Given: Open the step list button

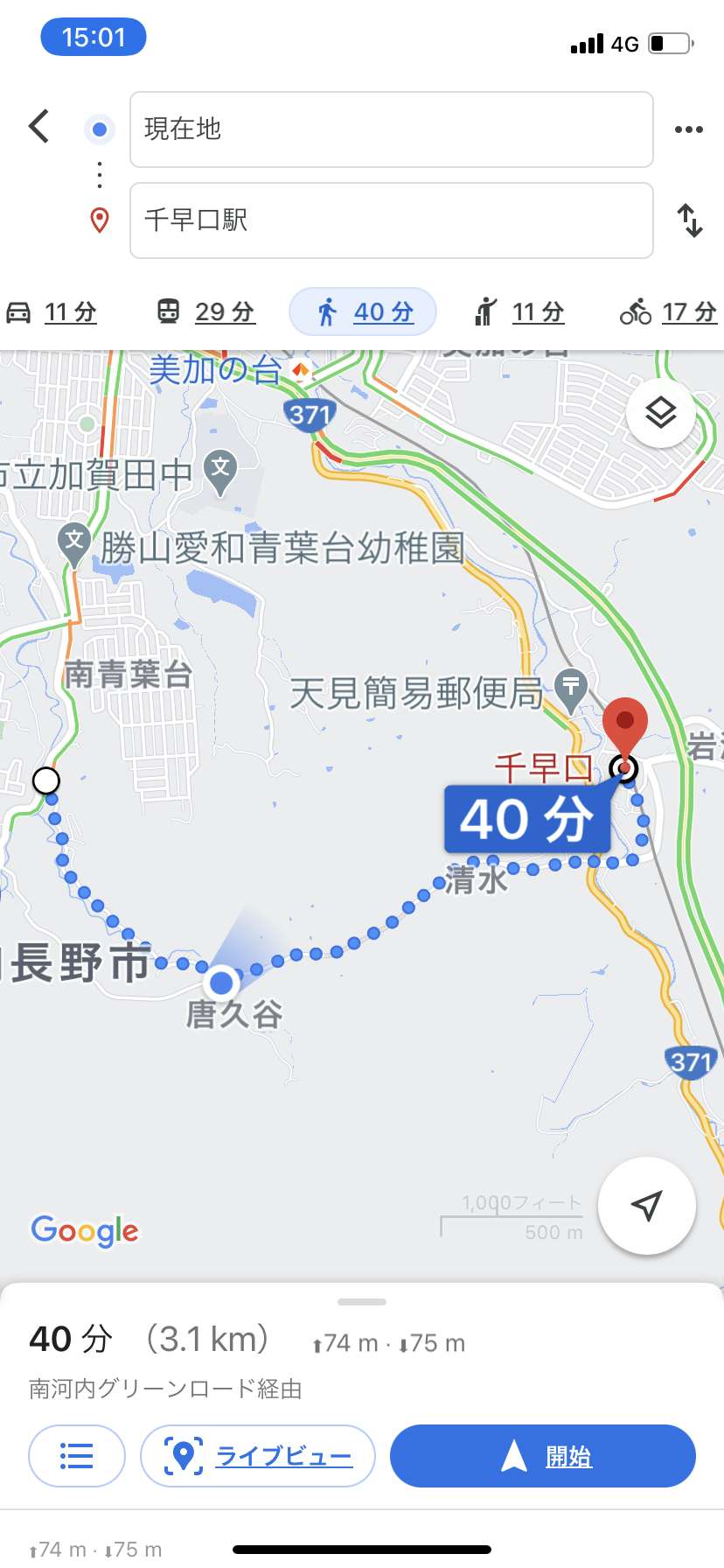Looking at the screenshot, I should point(77,1456).
